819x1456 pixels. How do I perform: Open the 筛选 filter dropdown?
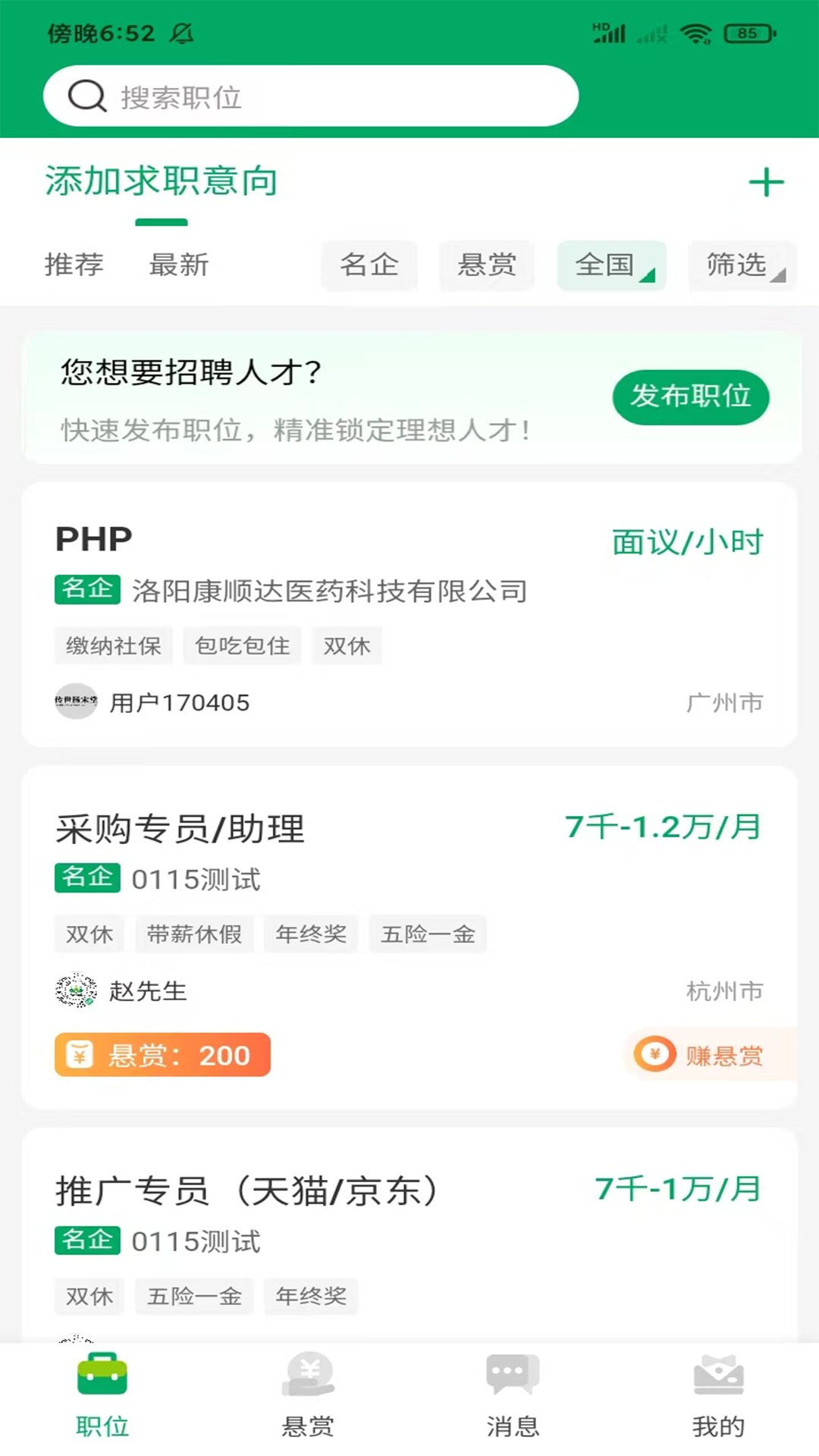[x=742, y=265]
